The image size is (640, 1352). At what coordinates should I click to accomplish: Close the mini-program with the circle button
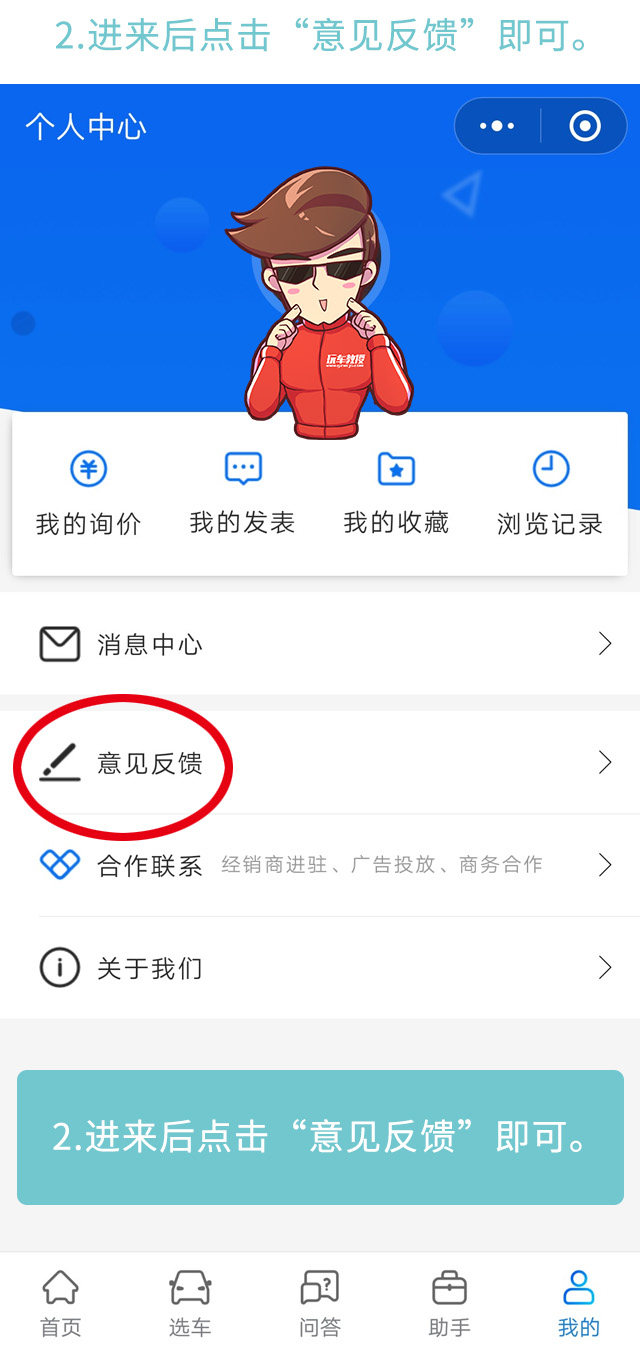[x=584, y=126]
